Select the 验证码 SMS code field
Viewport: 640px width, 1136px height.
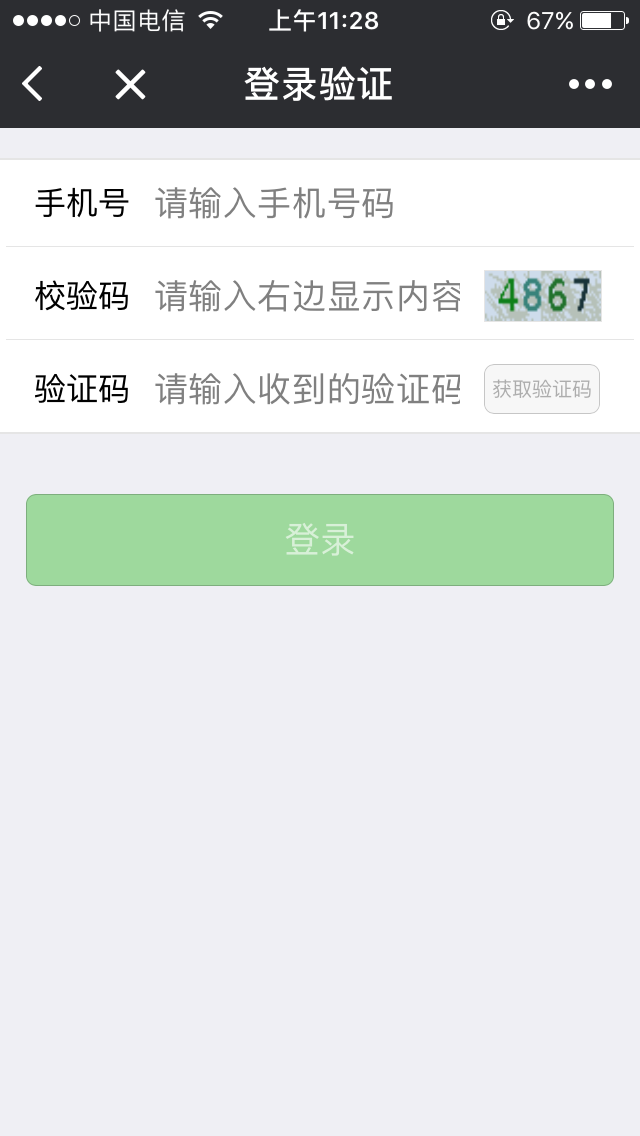click(308, 389)
